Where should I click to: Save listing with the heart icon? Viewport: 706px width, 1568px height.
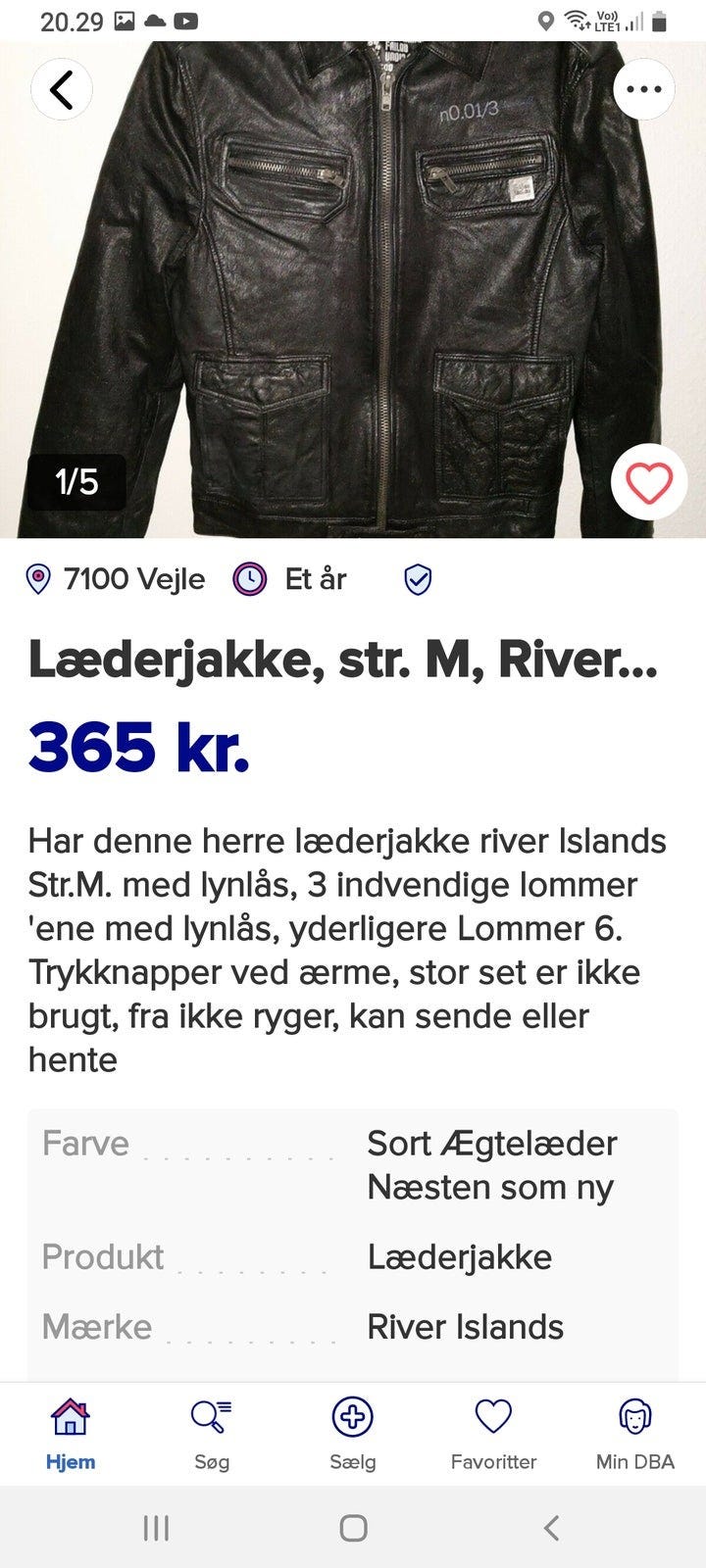[x=648, y=482]
